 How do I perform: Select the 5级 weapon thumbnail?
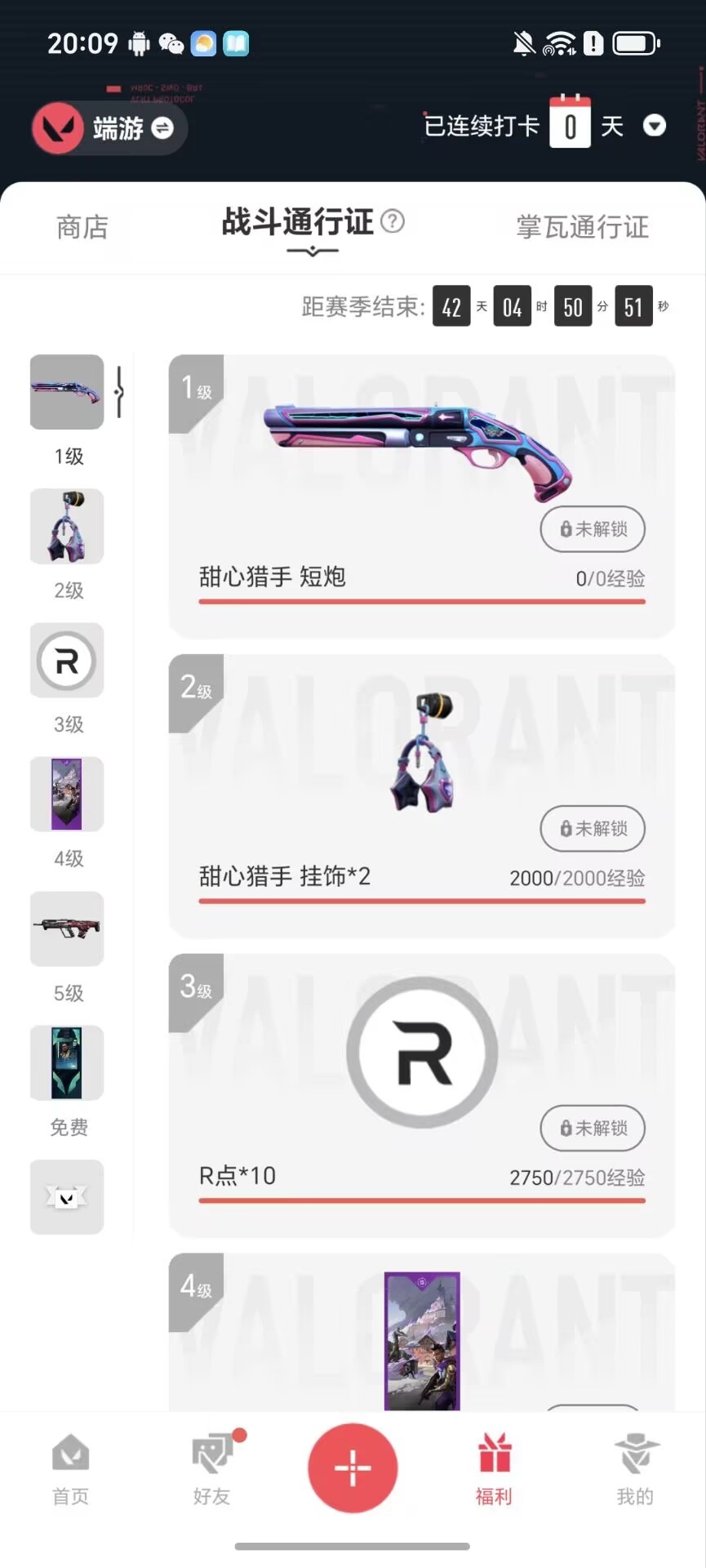pos(67,929)
